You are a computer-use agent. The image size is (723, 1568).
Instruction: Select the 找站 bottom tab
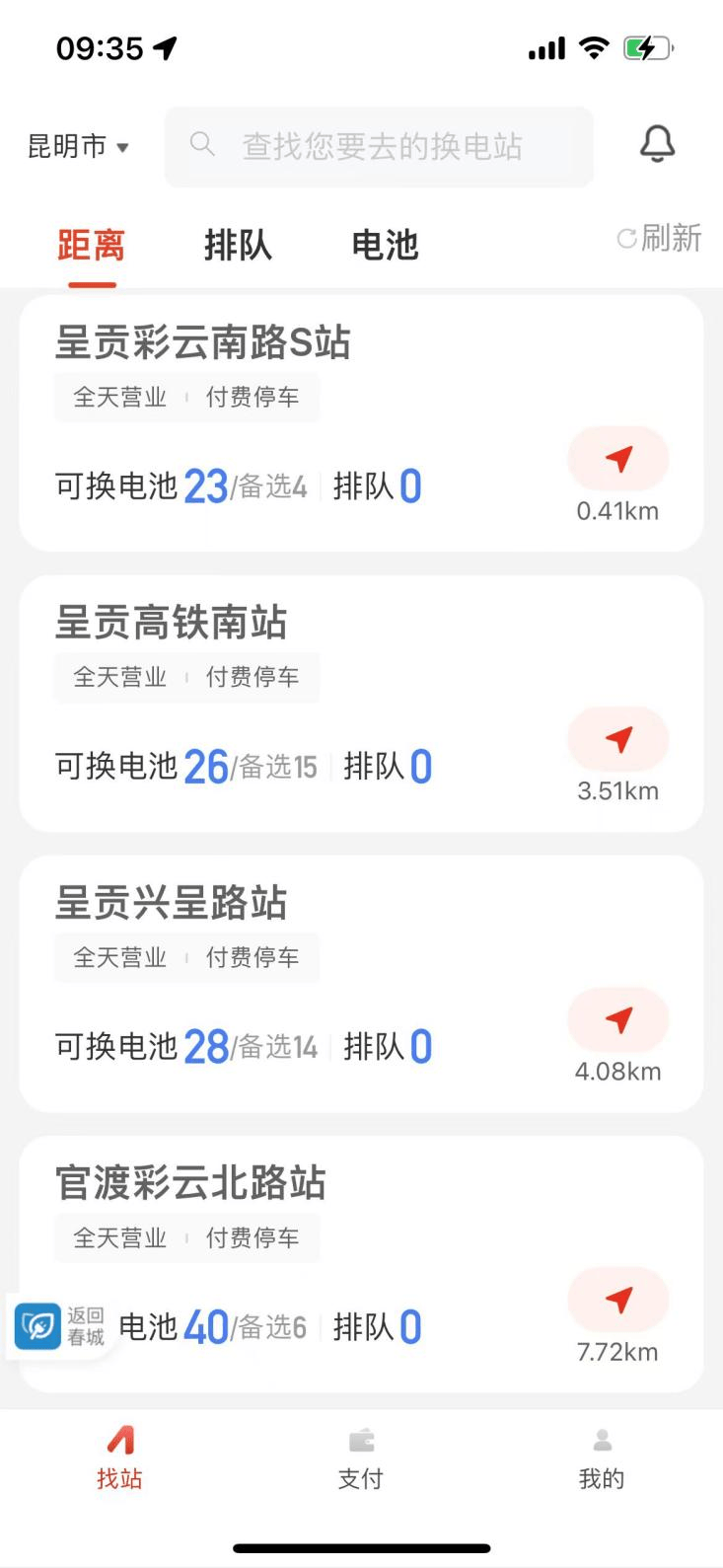[x=120, y=1459]
